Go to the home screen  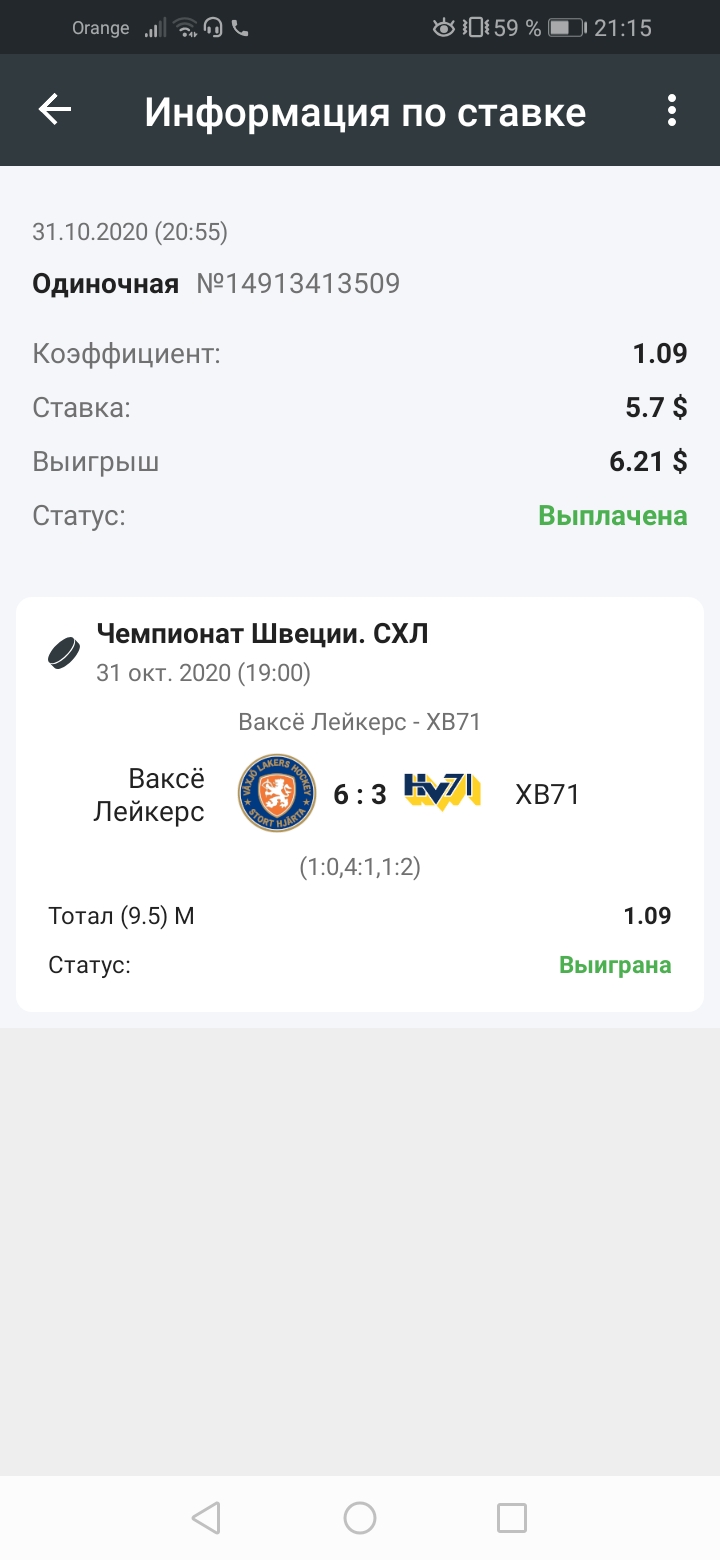pyautogui.click(x=360, y=1518)
